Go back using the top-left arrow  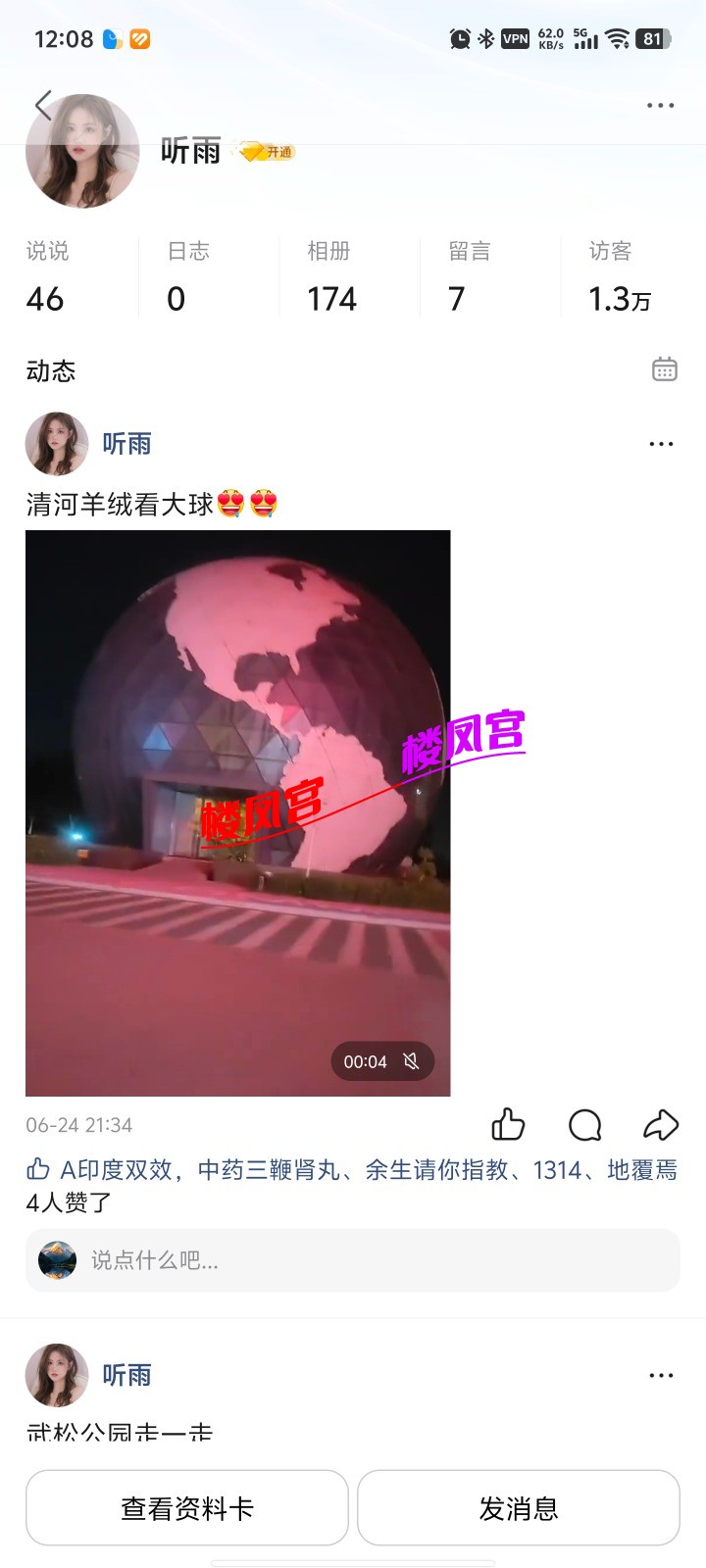[43, 105]
